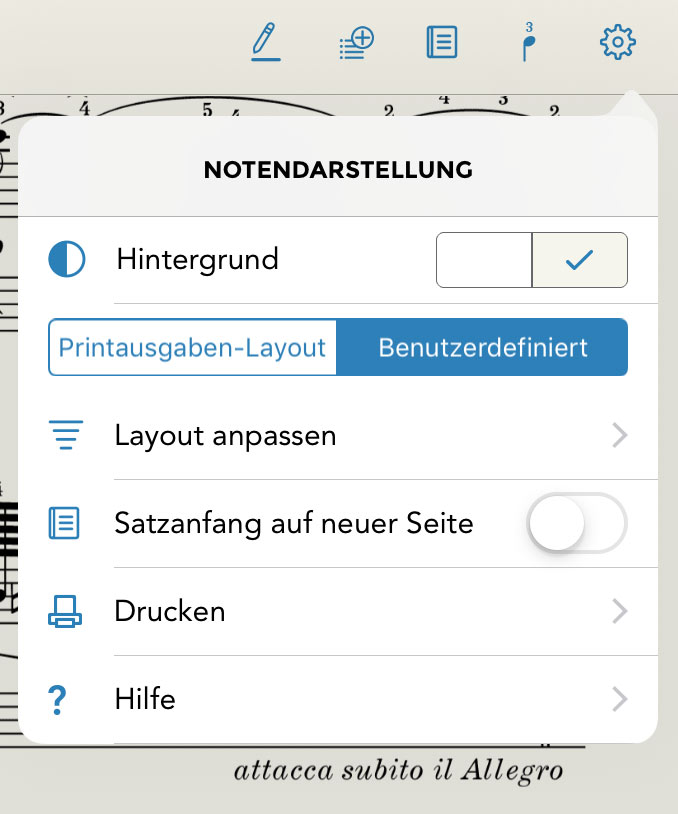
Task: Tap the pencil annotation tool
Action: (x=264, y=42)
